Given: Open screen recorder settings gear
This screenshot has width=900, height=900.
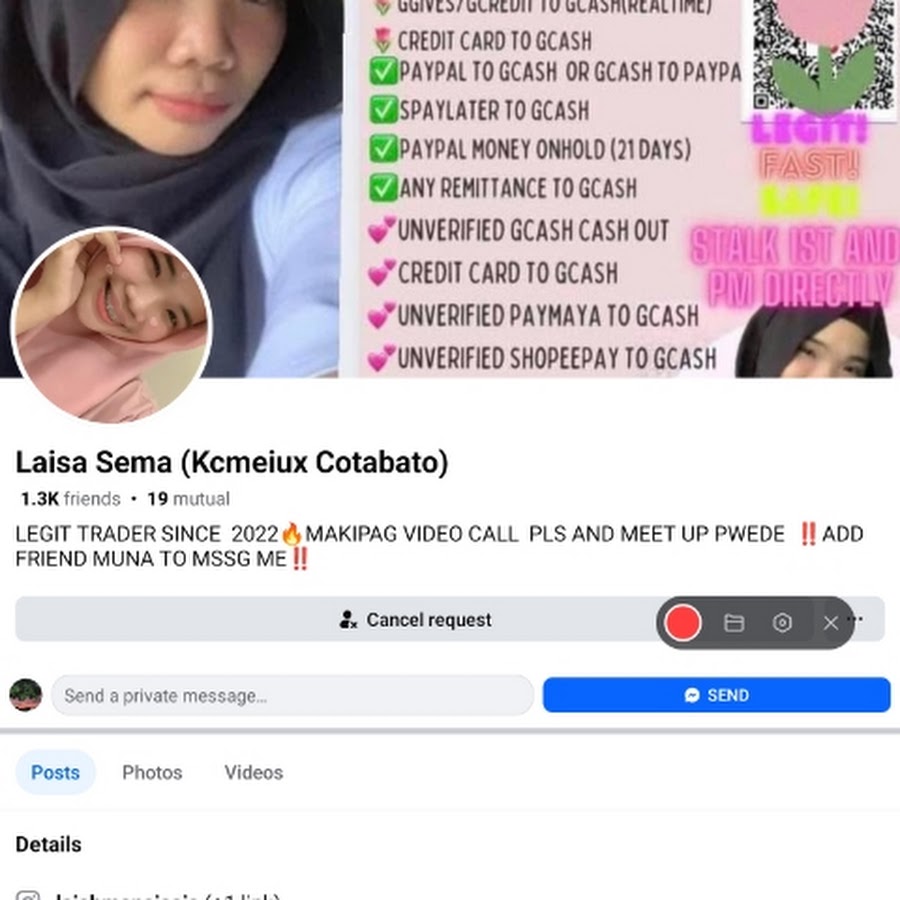Looking at the screenshot, I should click(x=783, y=623).
